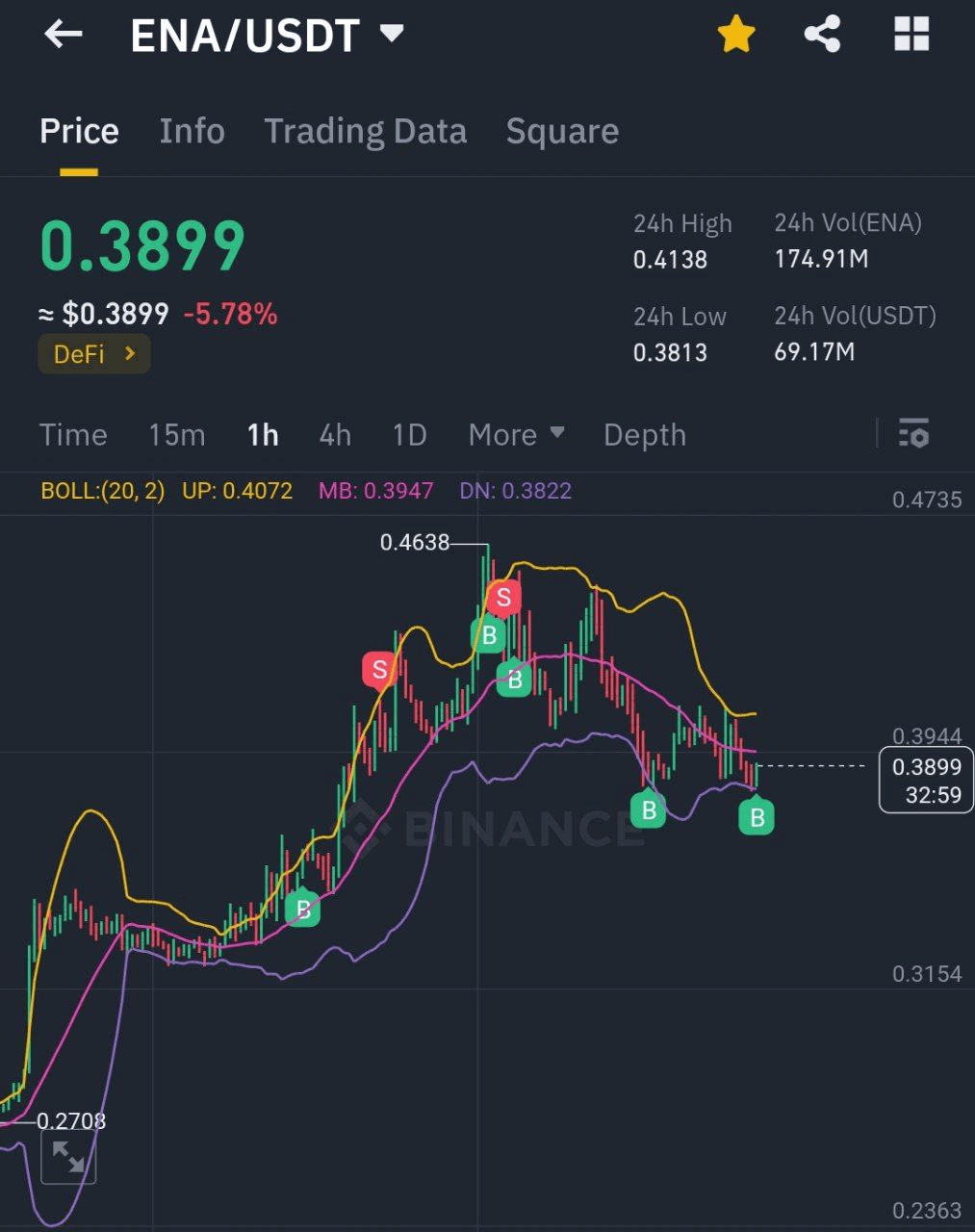This screenshot has height=1232, width=975.
Task: Select the 15m interval
Action: pos(177,435)
